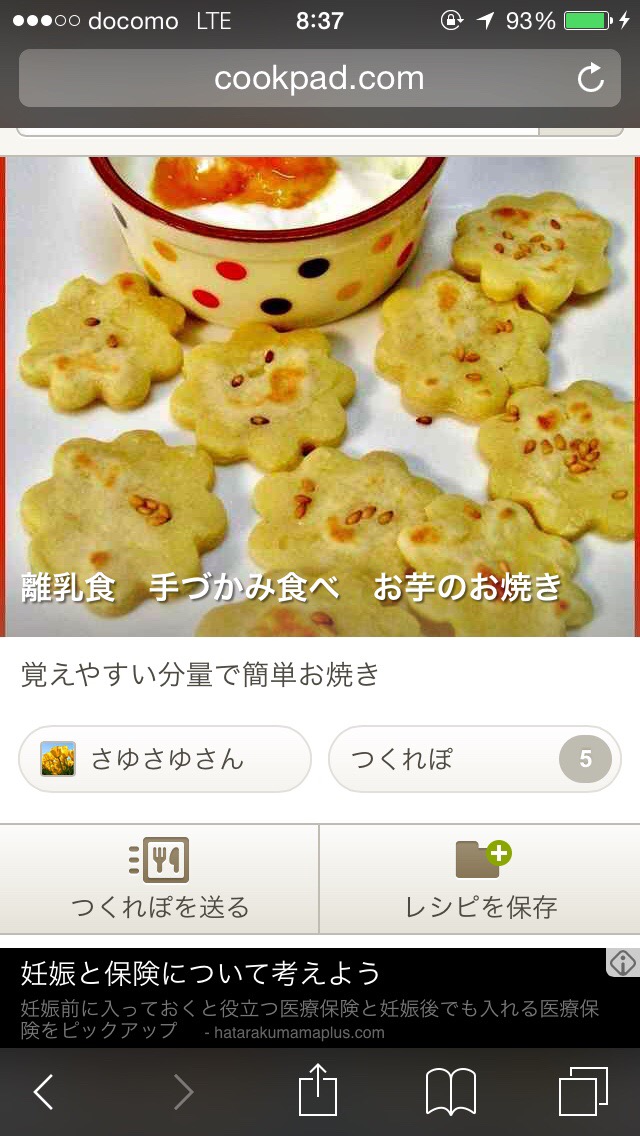Share this page from Safari toolbar
The width and height of the screenshot is (640, 1136).
[x=318, y=1092]
